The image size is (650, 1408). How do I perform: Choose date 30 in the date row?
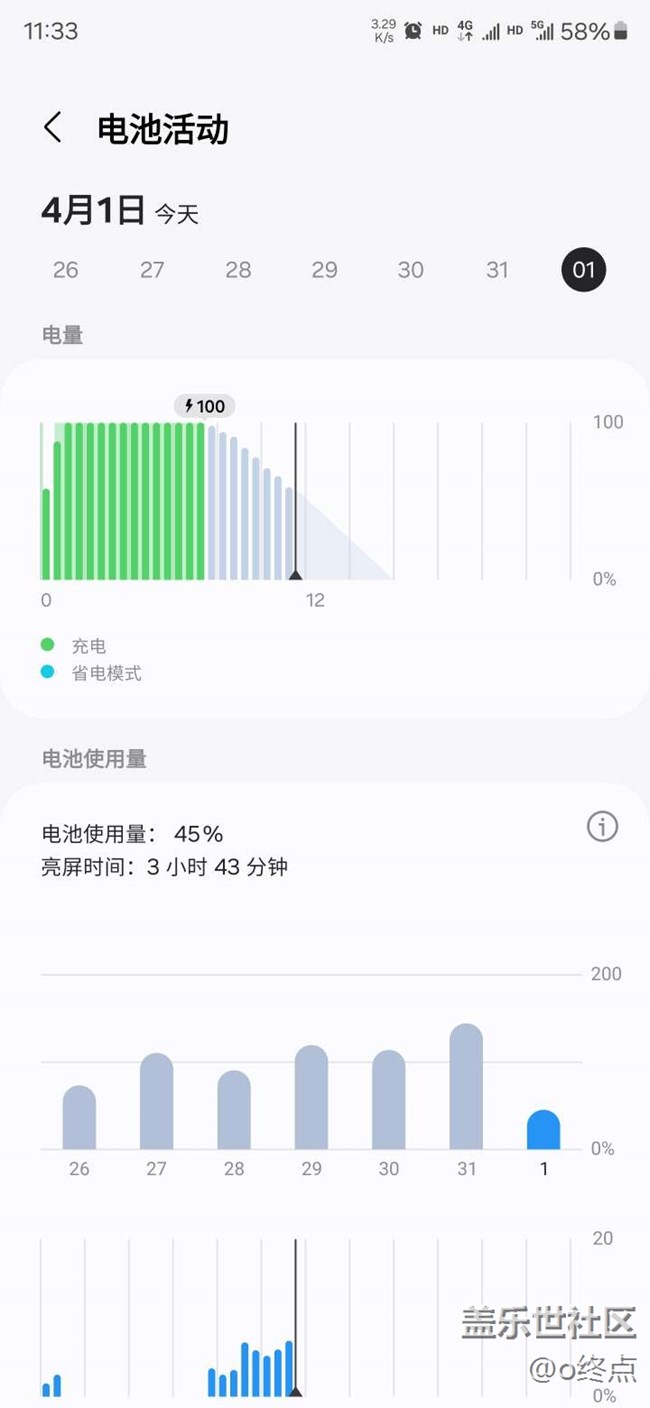[x=411, y=270]
